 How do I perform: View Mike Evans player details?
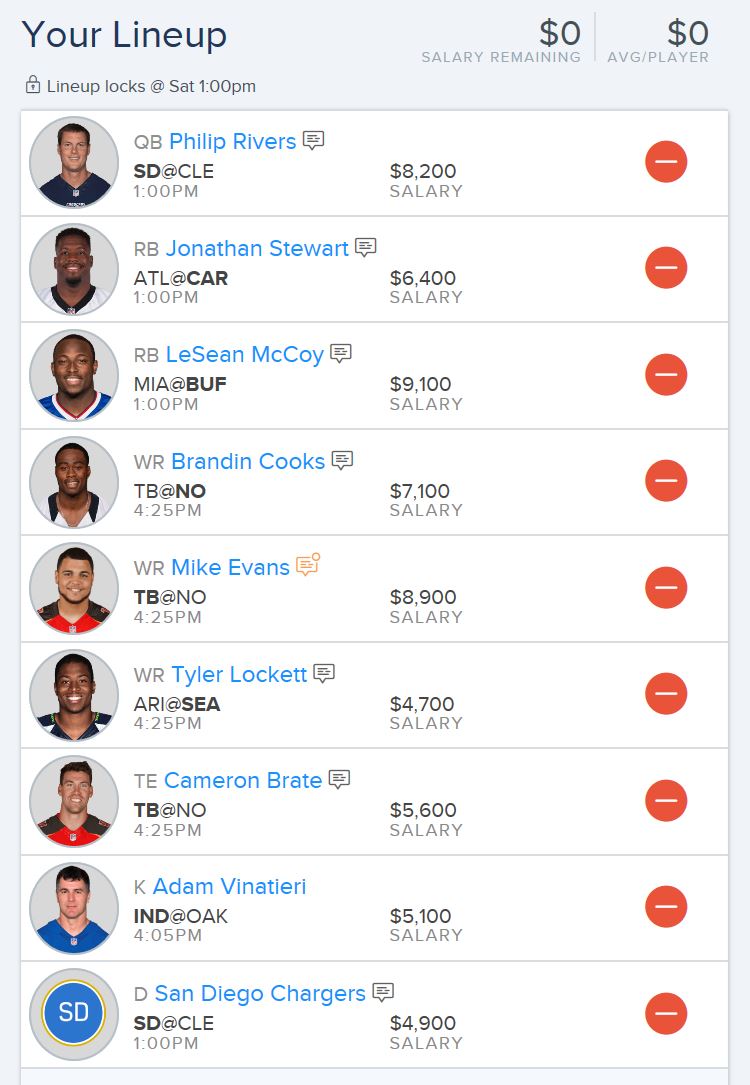[230, 568]
